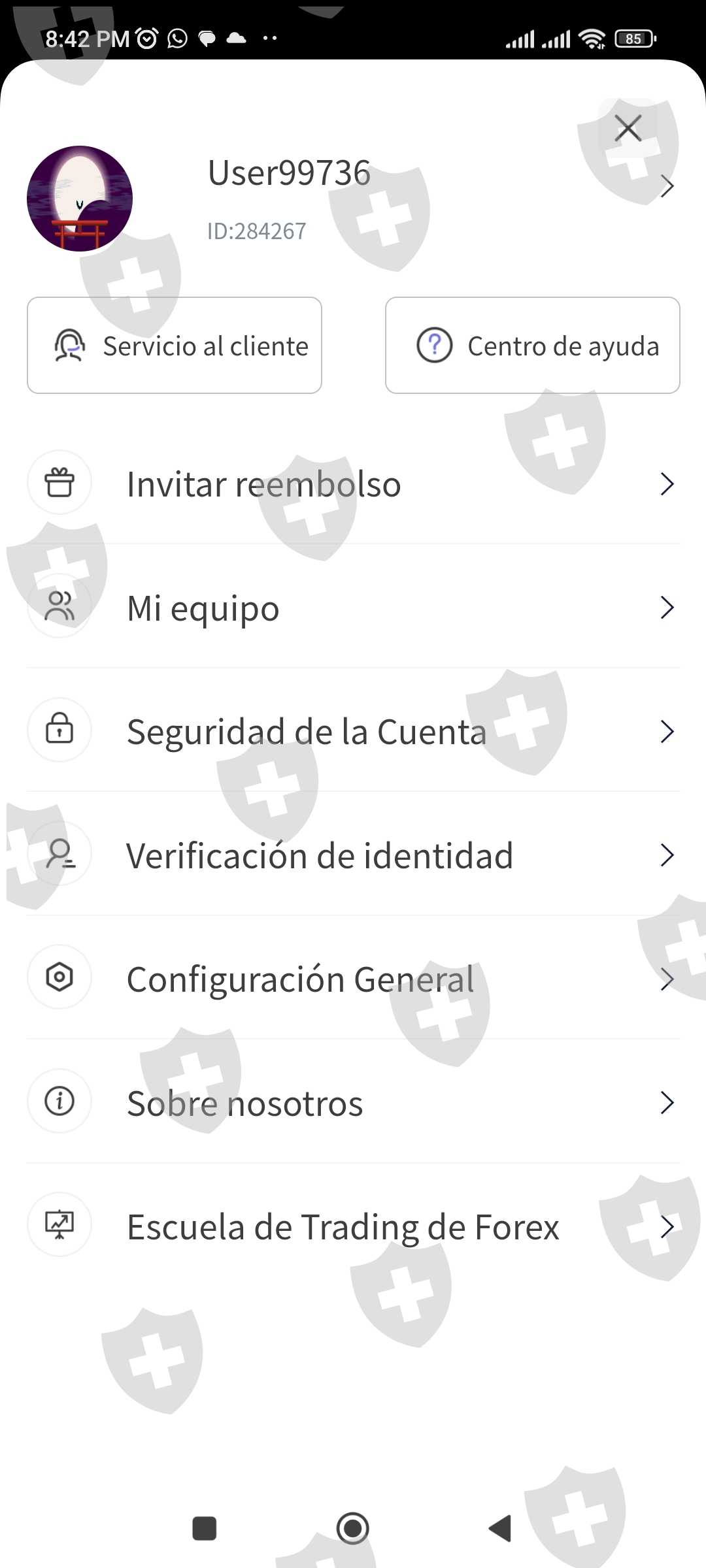Open Centro de ayuda

pyautogui.click(x=532, y=346)
